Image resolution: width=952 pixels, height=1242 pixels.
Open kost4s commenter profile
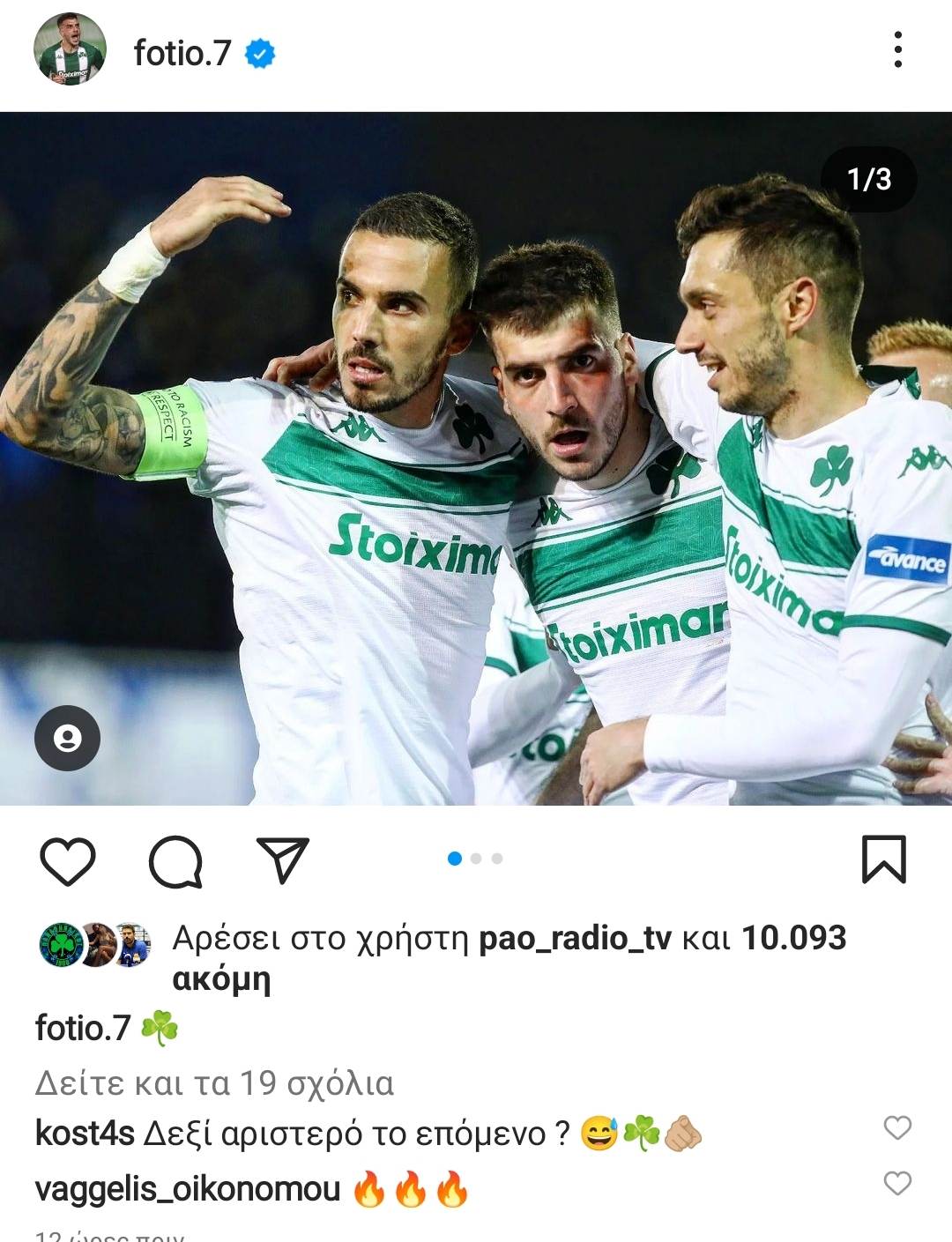(85, 1134)
